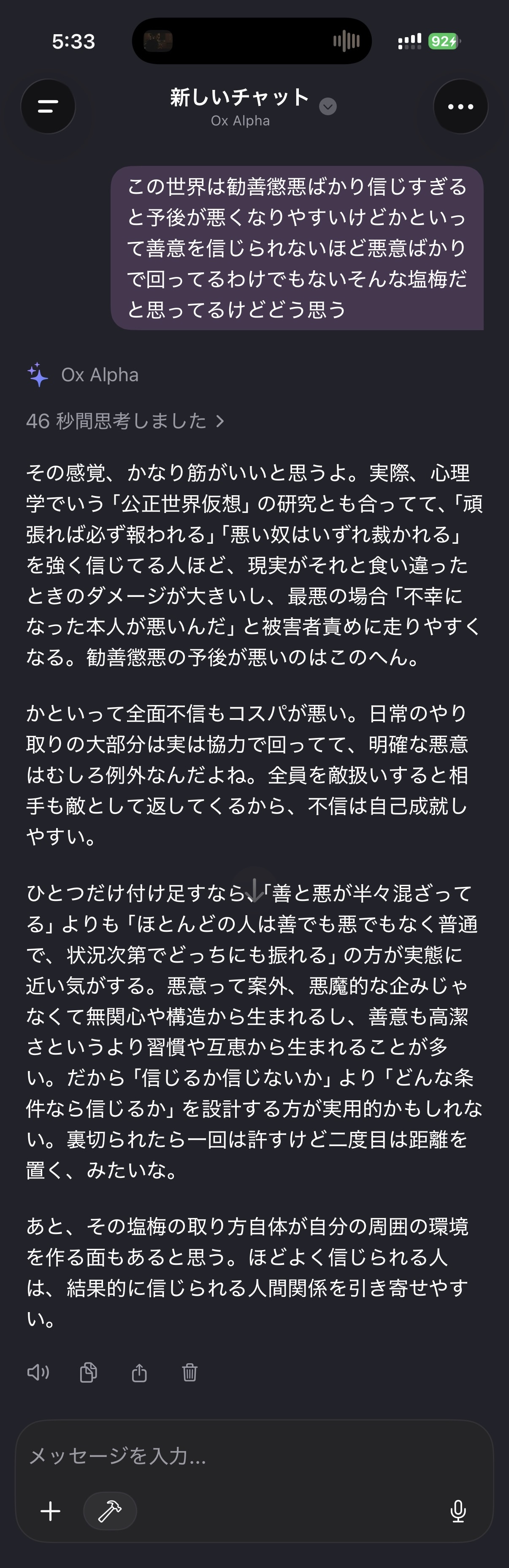Share the Ox Alpha response
509x1568 pixels.
pyautogui.click(x=139, y=1372)
